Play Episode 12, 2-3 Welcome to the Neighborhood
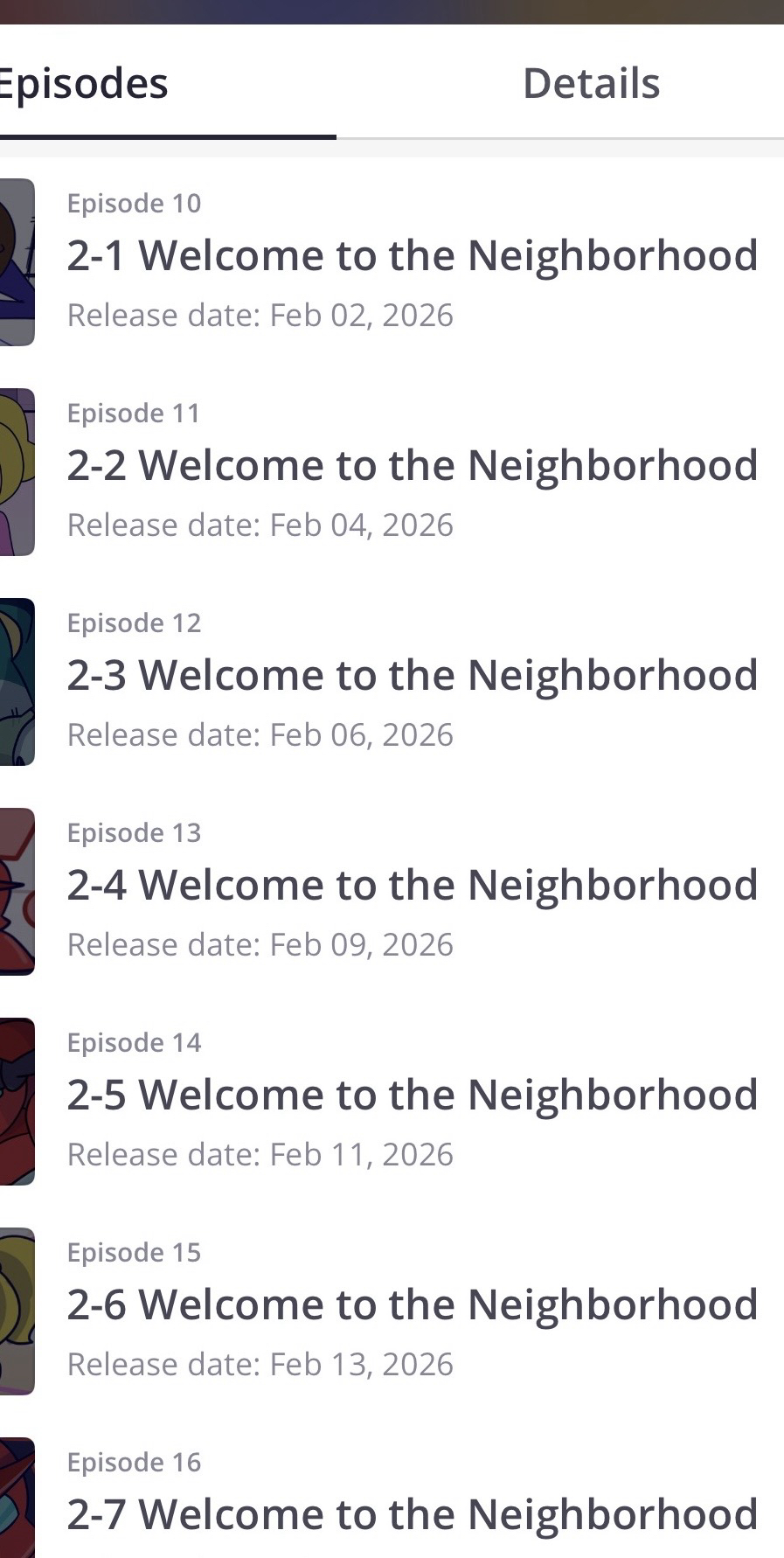 (x=412, y=676)
